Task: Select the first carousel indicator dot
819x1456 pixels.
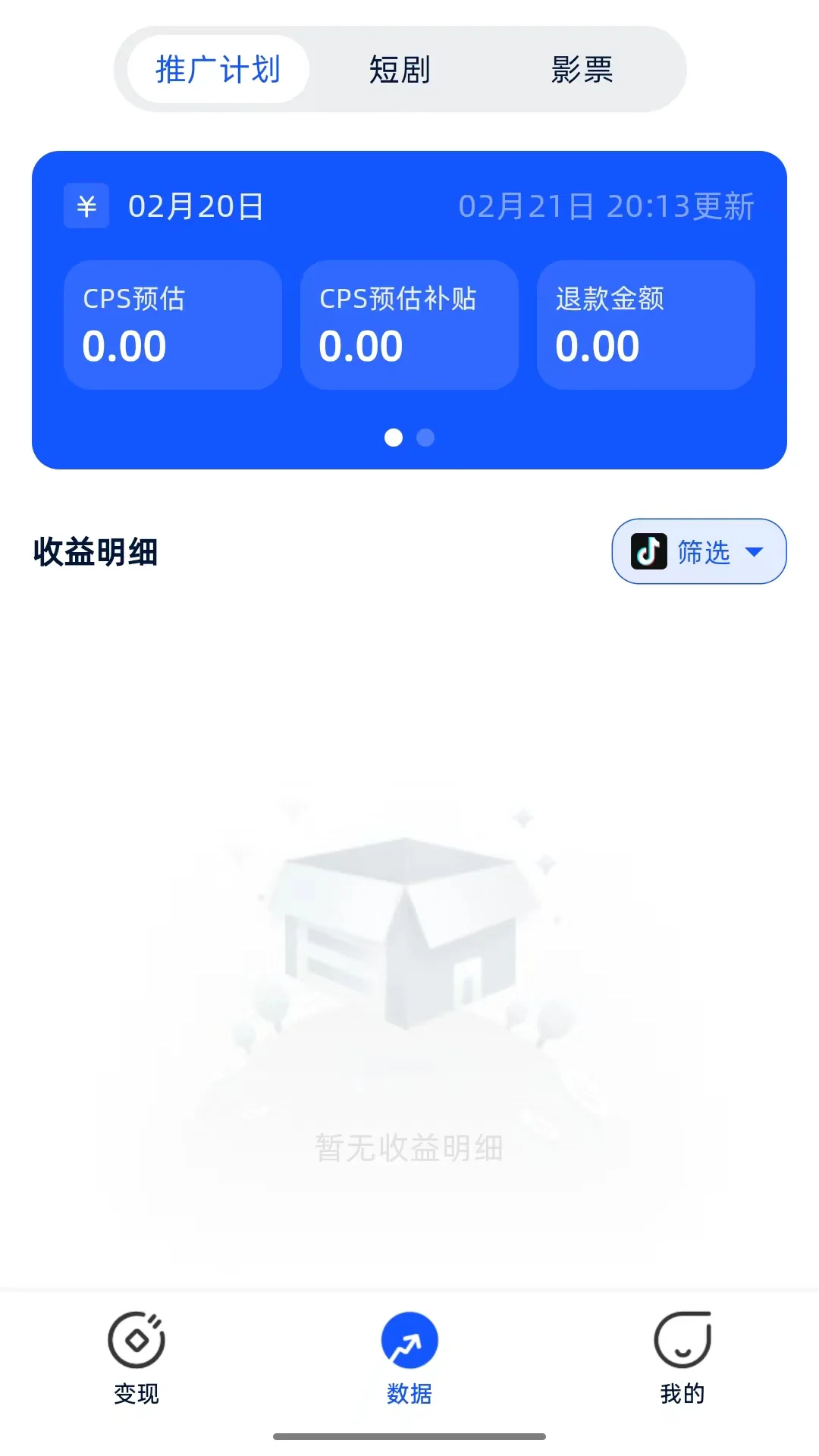Action: [394, 438]
